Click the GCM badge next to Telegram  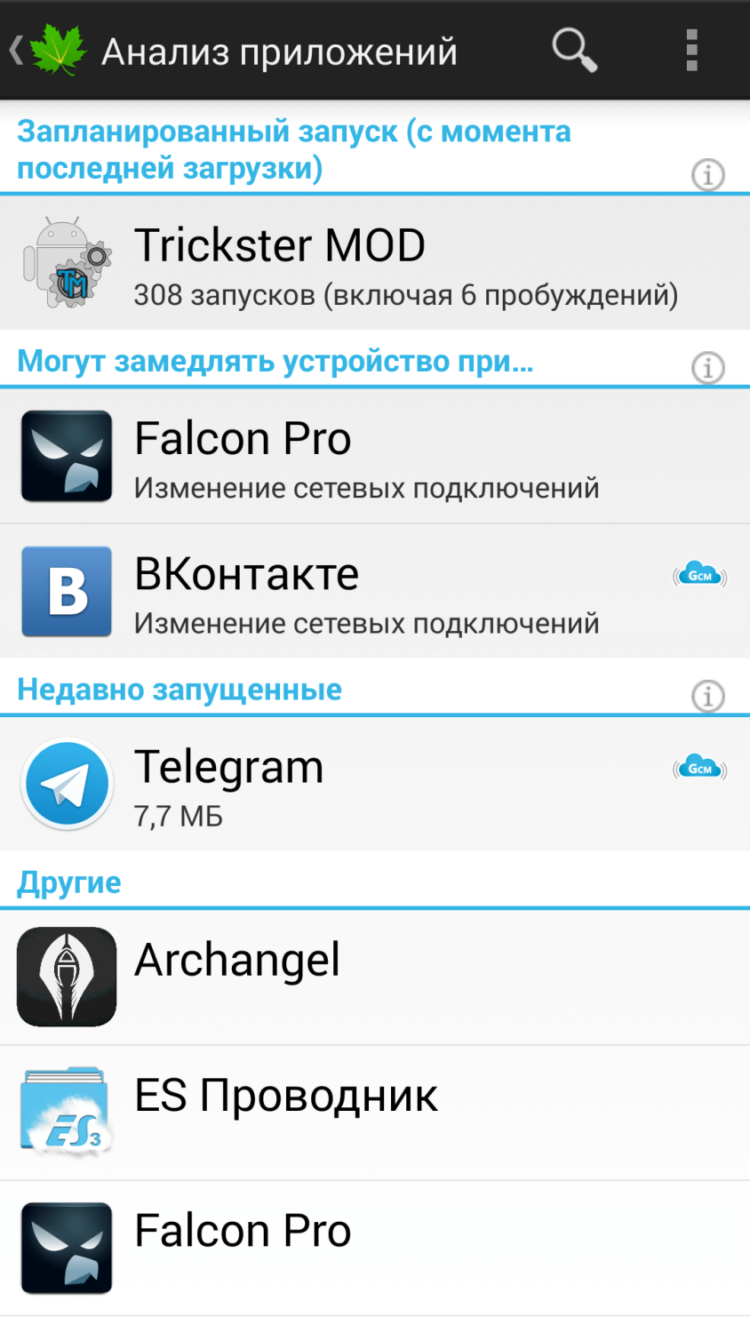[x=699, y=768]
